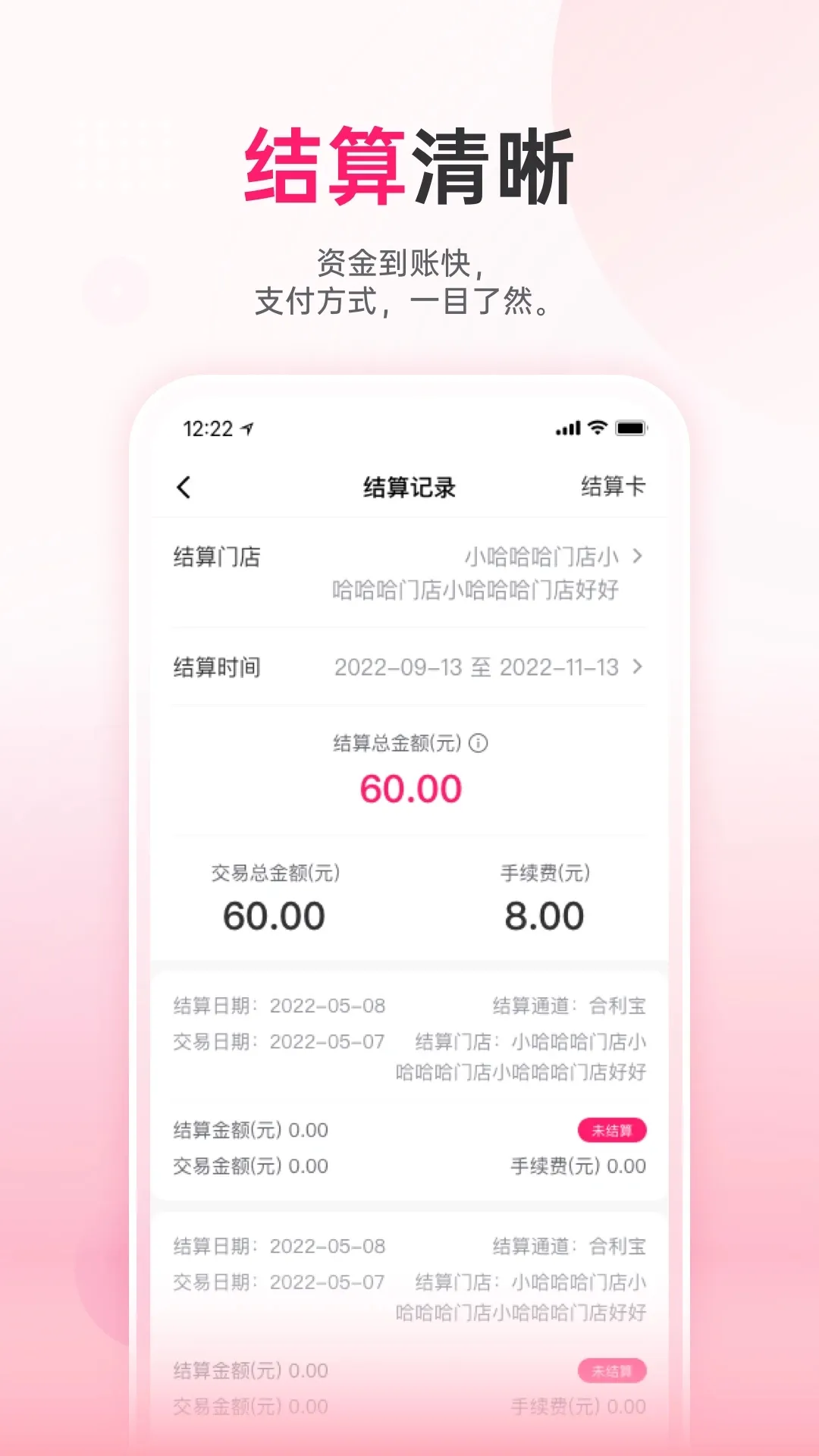Tap 交易总金额 showing 60.00

(x=275, y=915)
